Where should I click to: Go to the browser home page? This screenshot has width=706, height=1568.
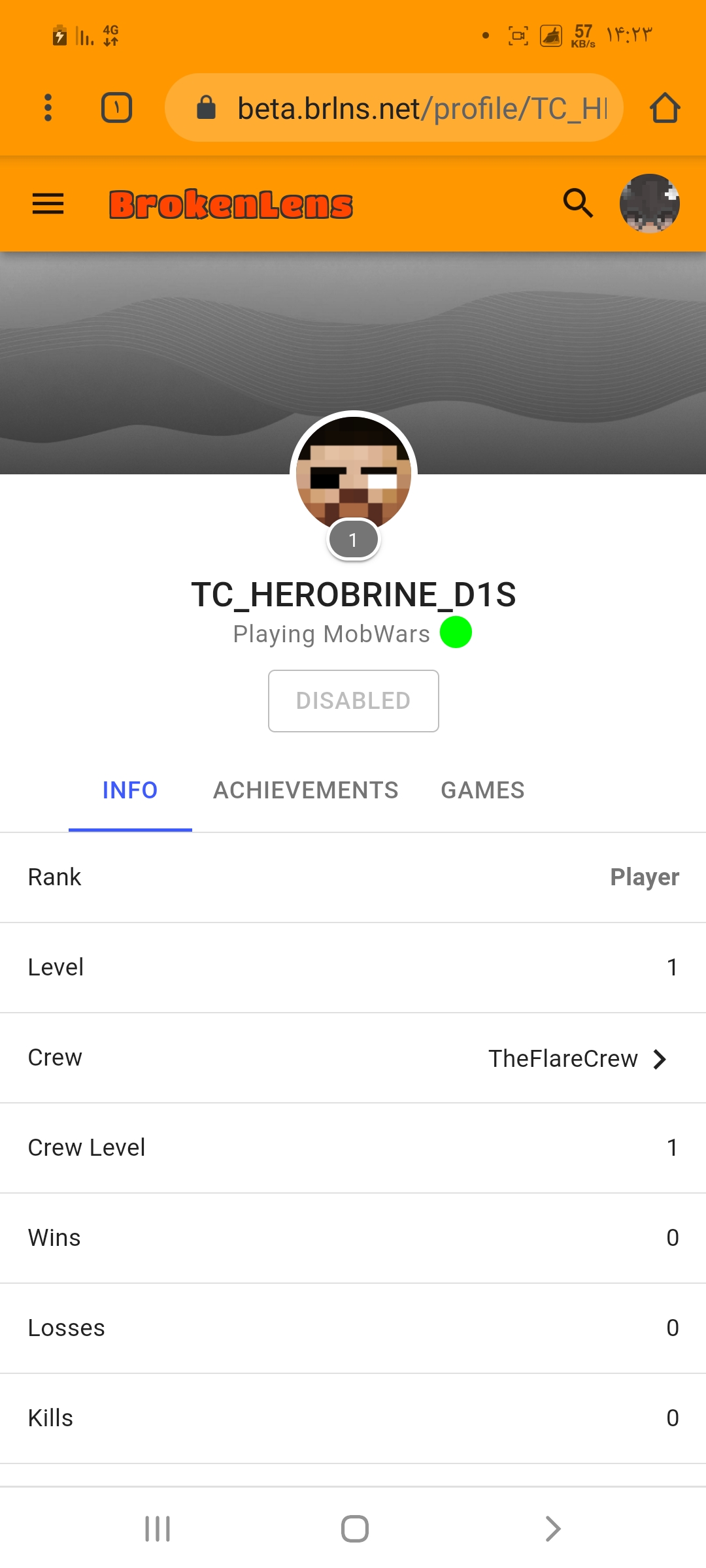(665, 108)
